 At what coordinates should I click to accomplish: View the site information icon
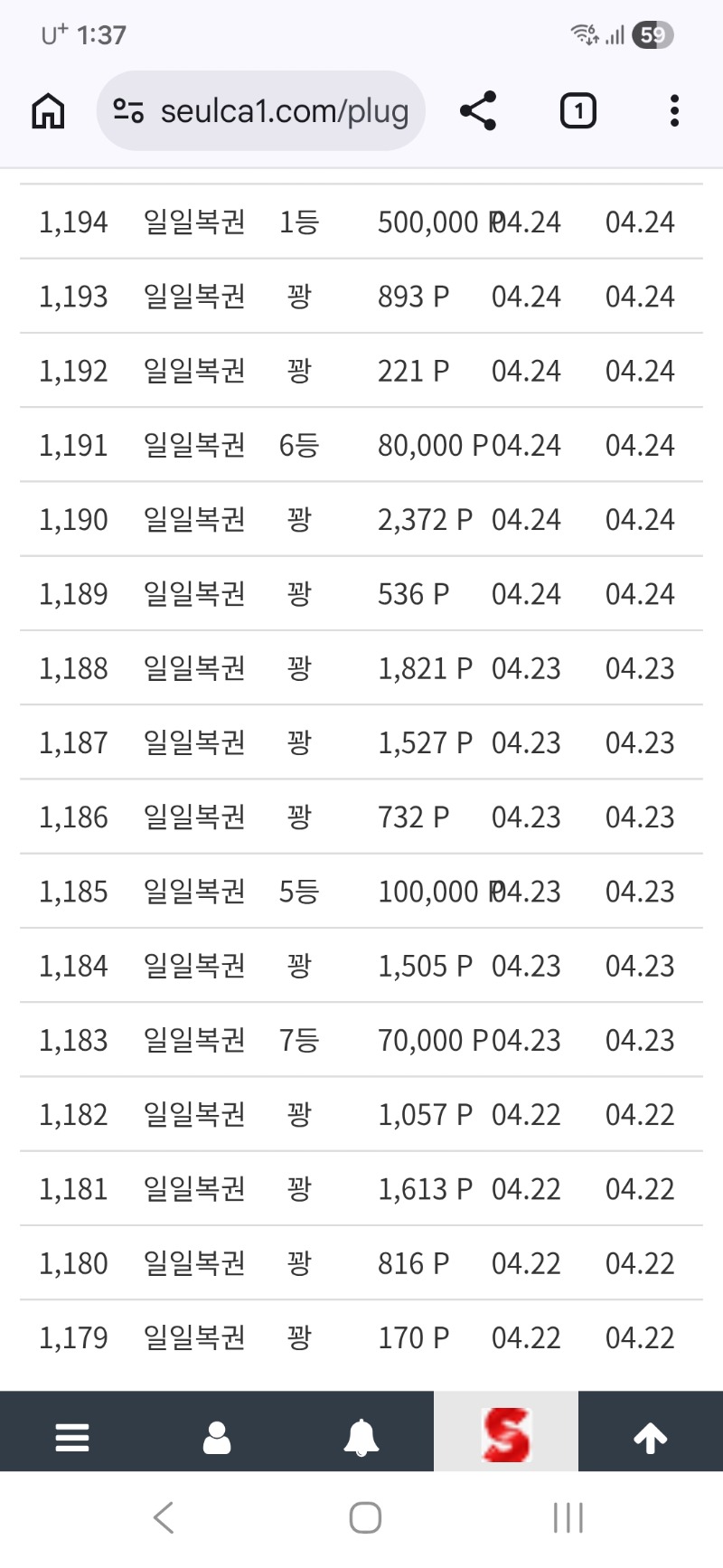point(128,111)
